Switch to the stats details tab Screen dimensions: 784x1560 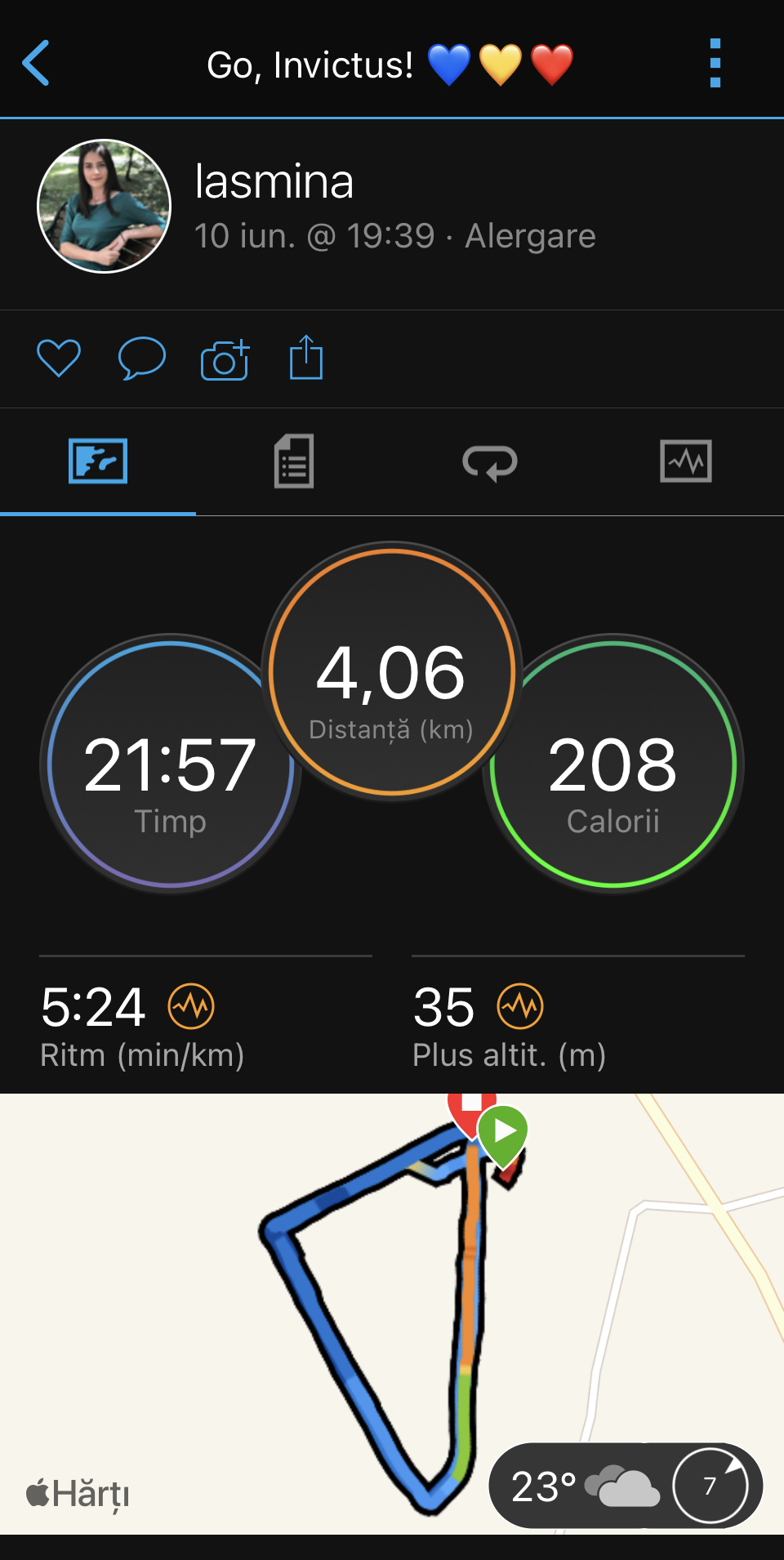[x=294, y=461]
